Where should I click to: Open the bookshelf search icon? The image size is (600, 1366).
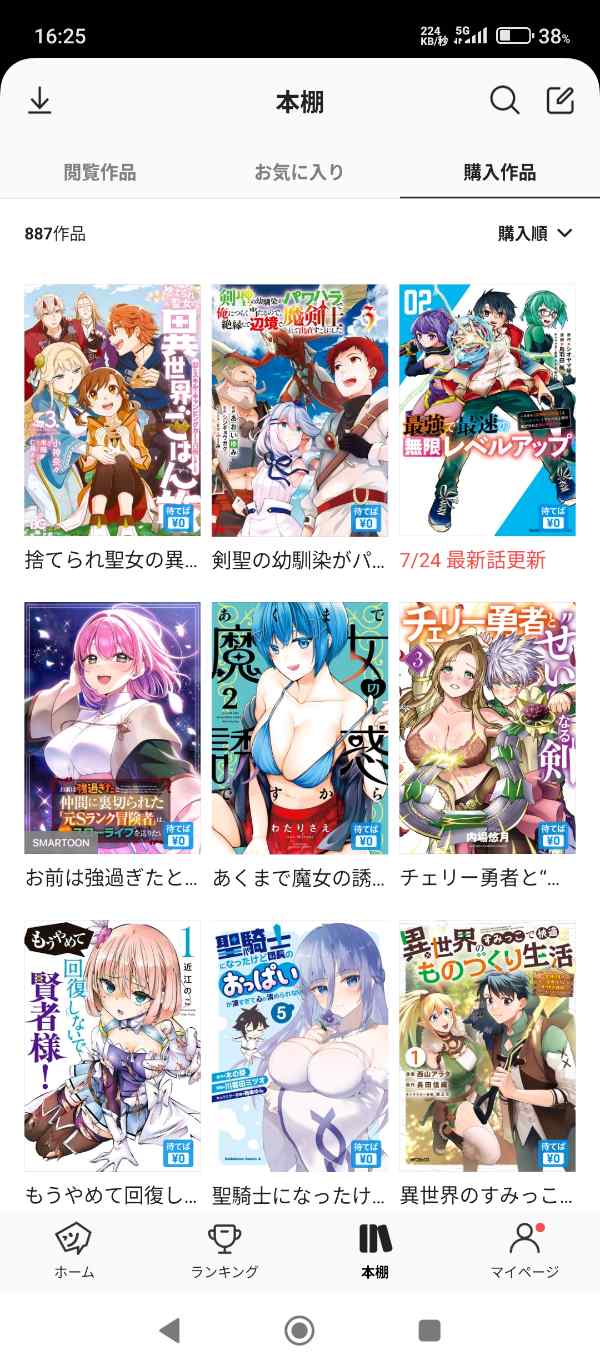tap(504, 101)
